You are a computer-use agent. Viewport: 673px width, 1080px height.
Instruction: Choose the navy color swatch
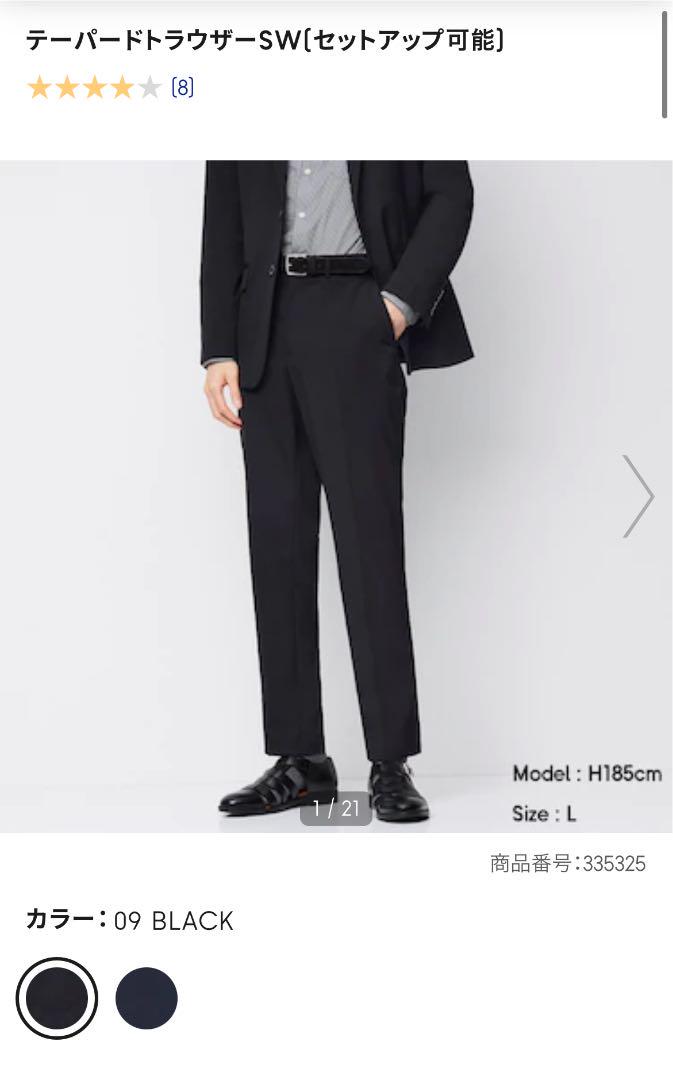point(147,998)
